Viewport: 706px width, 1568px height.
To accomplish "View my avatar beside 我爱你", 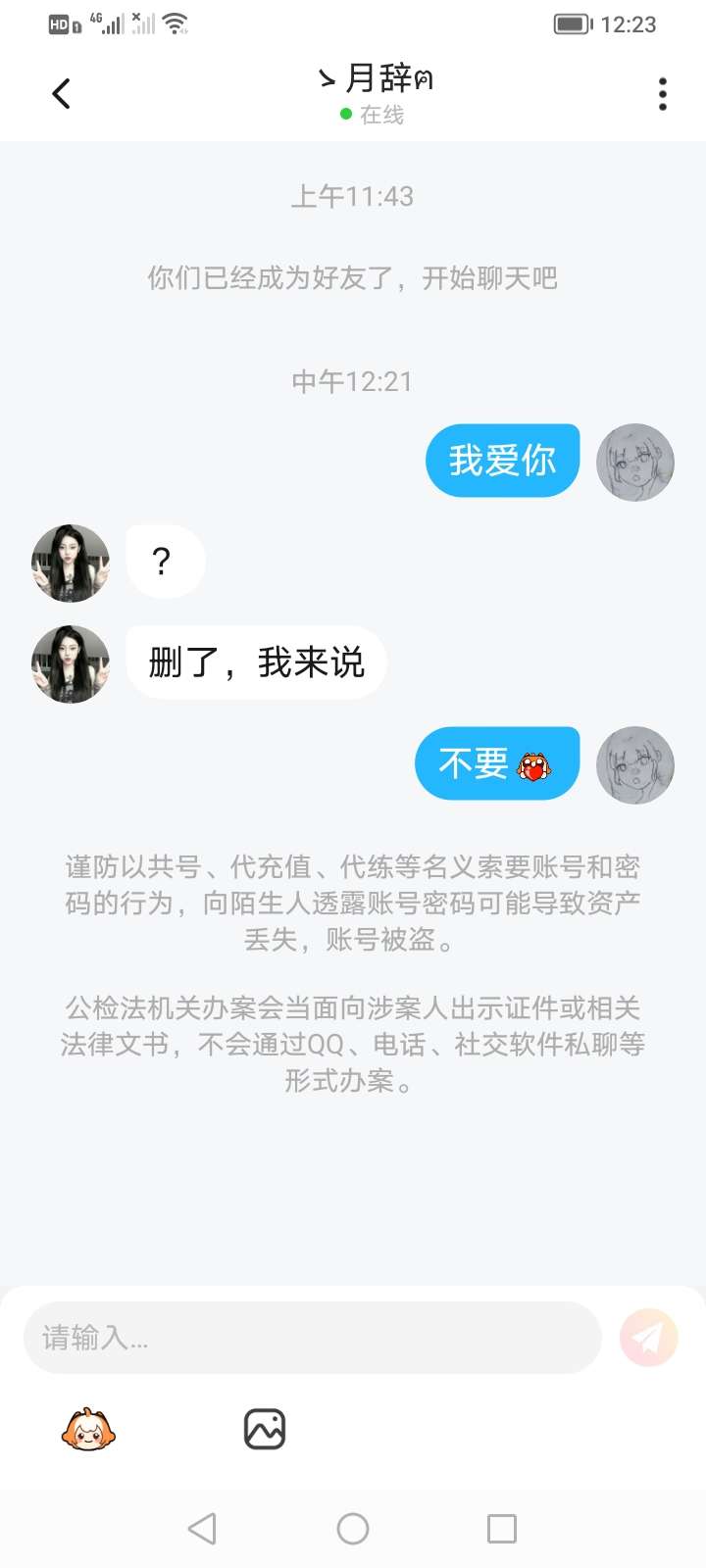I will [x=635, y=463].
